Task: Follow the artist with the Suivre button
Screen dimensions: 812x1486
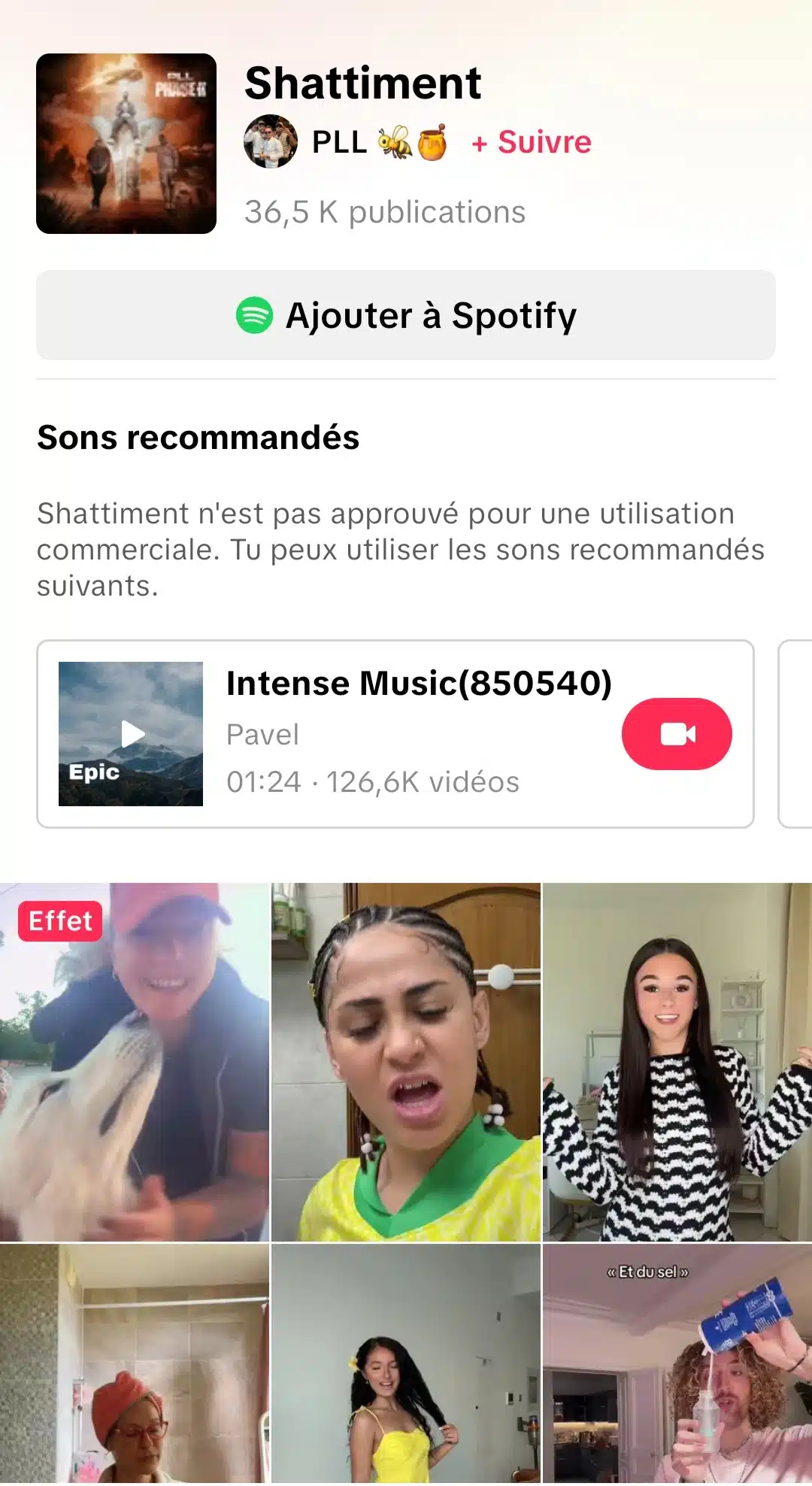Action: point(532,142)
